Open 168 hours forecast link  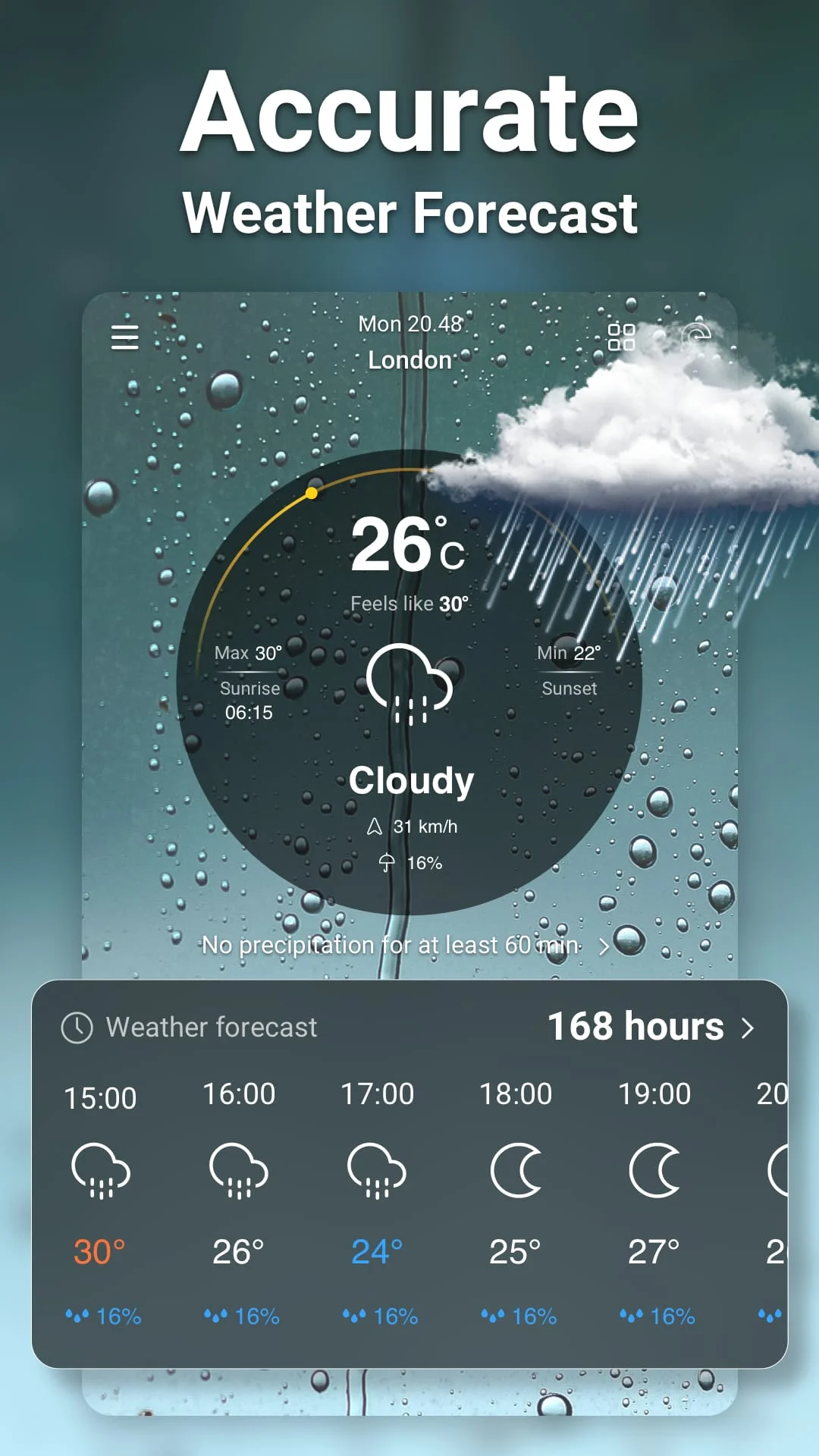tap(635, 1028)
